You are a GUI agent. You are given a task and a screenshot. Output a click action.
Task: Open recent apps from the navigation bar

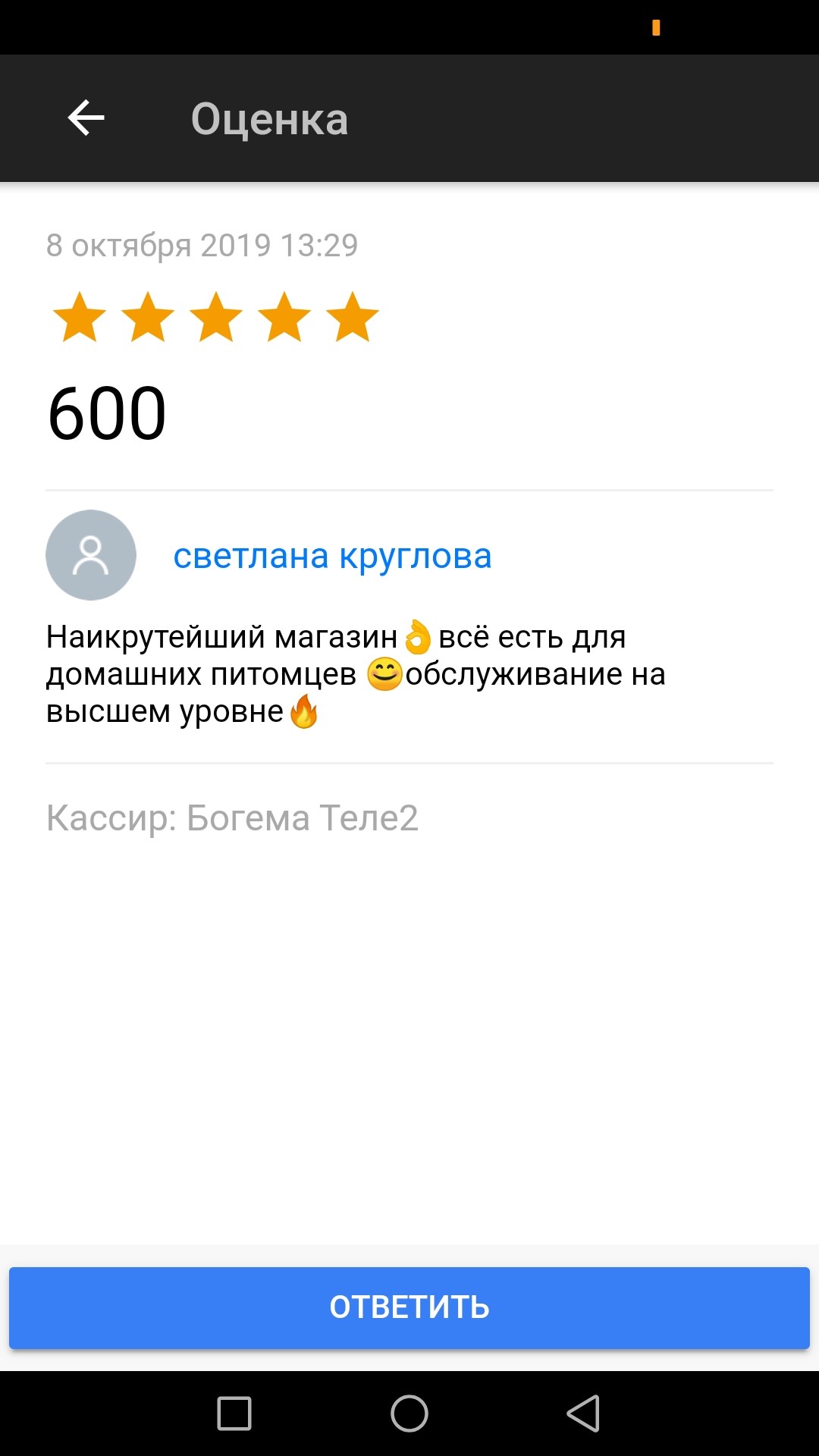234,1414
